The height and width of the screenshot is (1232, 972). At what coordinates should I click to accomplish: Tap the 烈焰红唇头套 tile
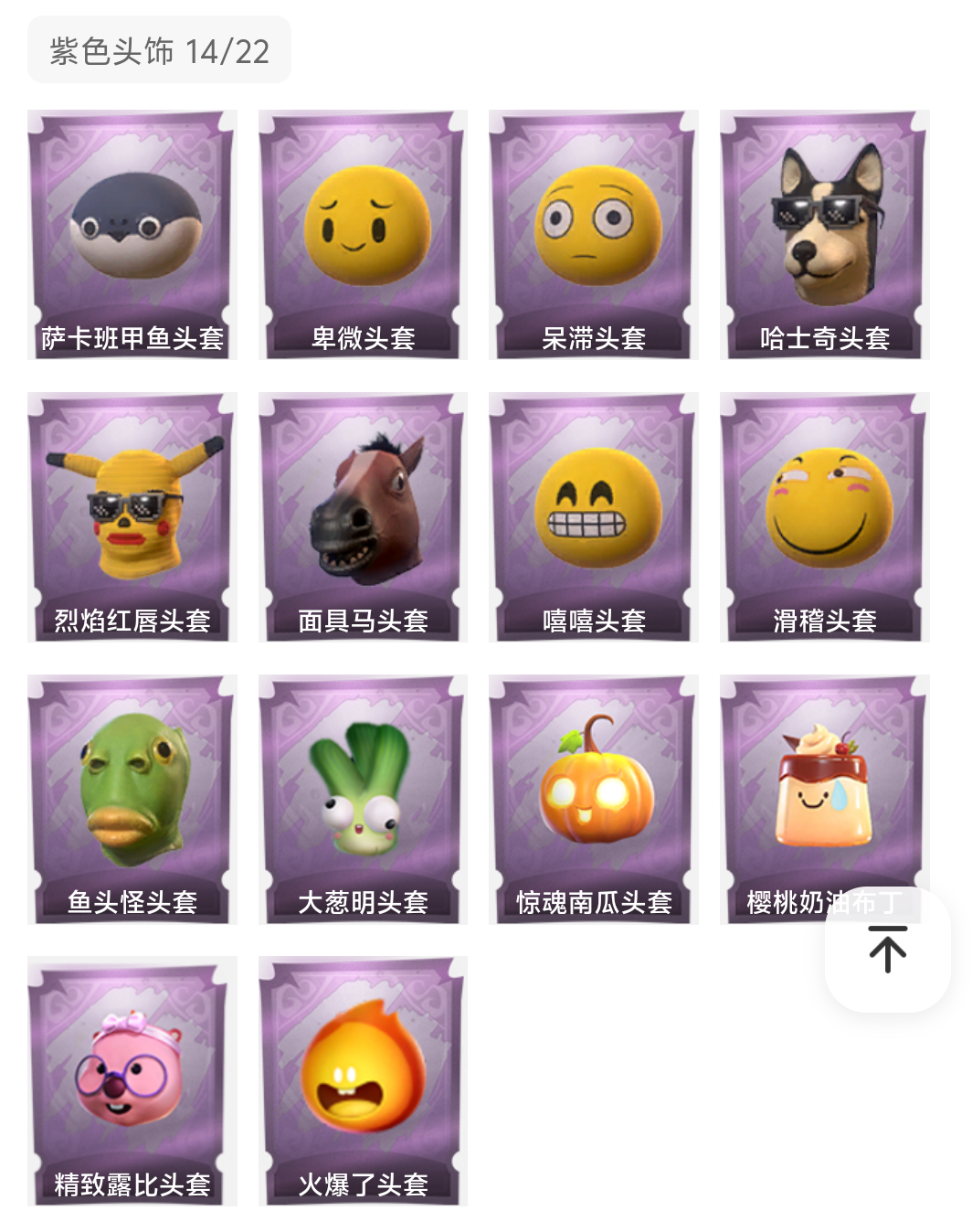132,516
